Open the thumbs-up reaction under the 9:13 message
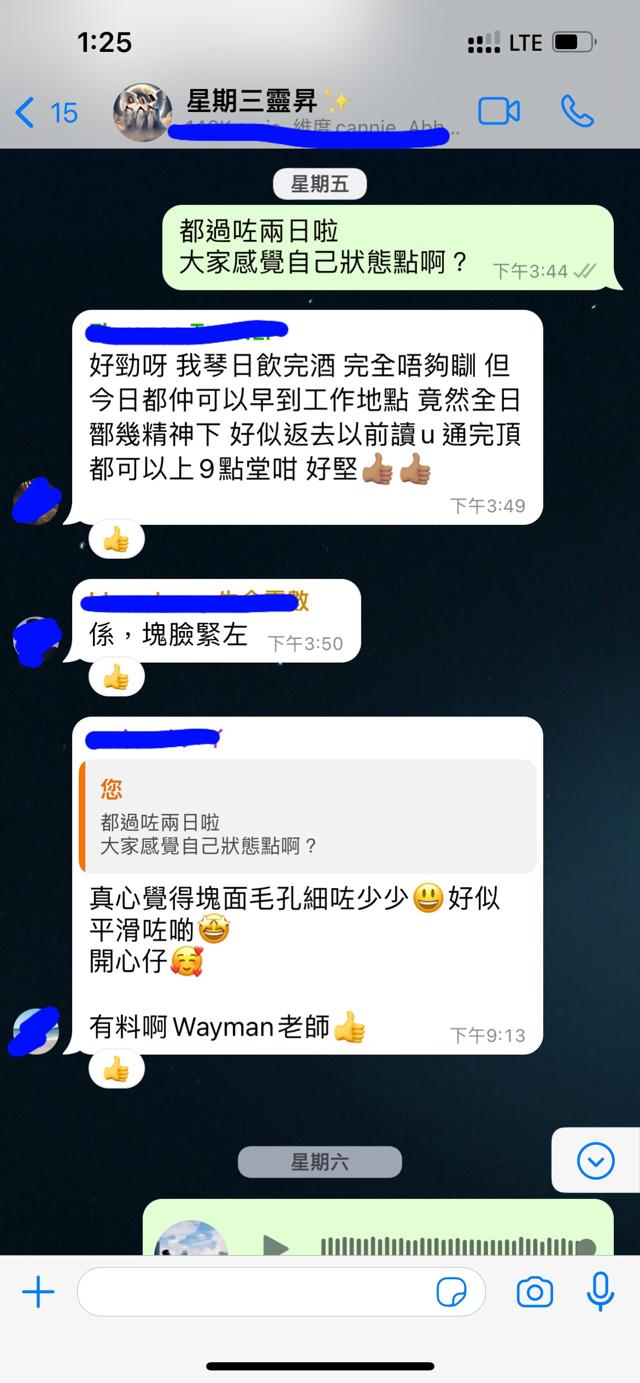Viewport: 640px width, 1383px height. [x=116, y=1071]
